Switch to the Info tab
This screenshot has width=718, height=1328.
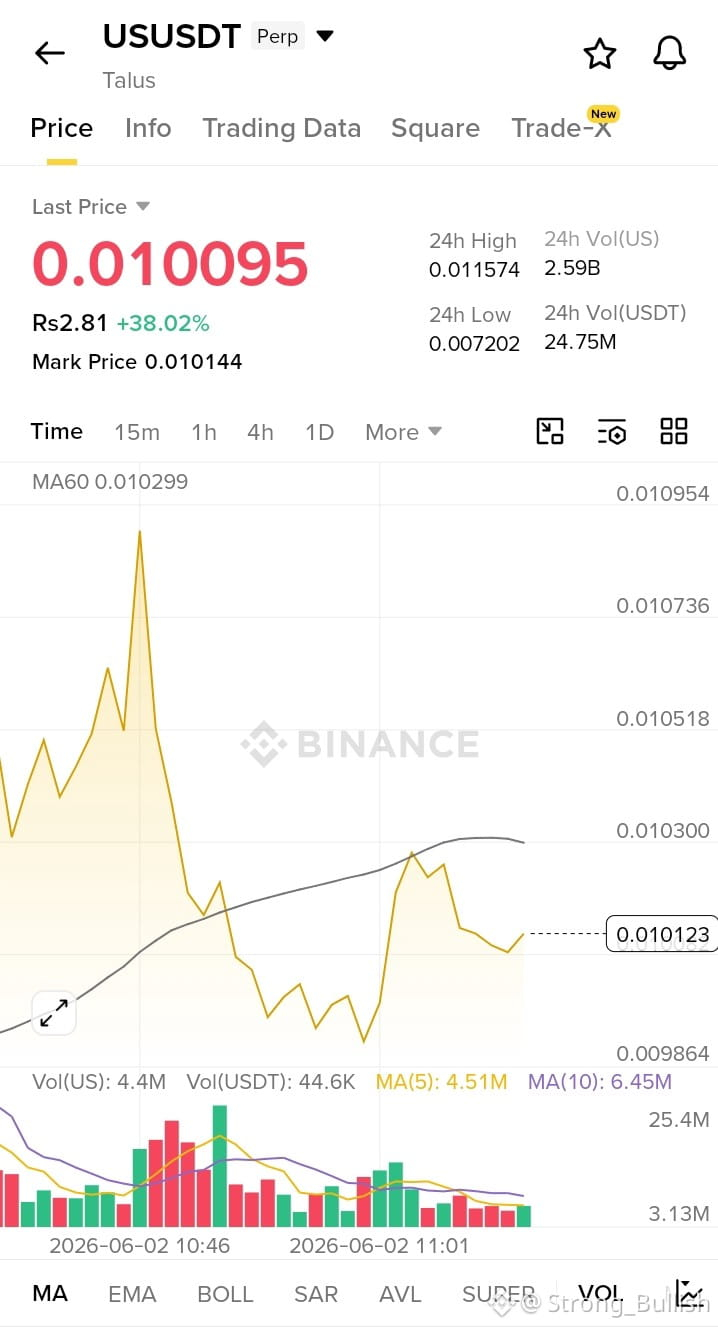coord(148,128)
